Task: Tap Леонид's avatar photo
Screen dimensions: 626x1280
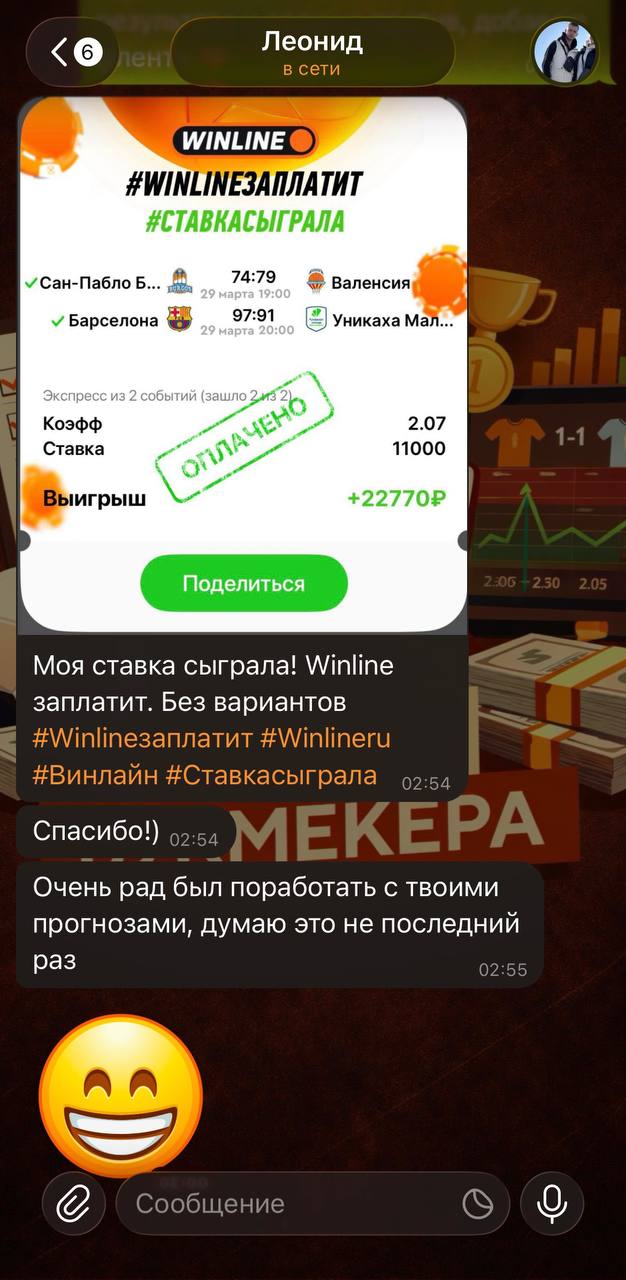Action: point(565,52)
